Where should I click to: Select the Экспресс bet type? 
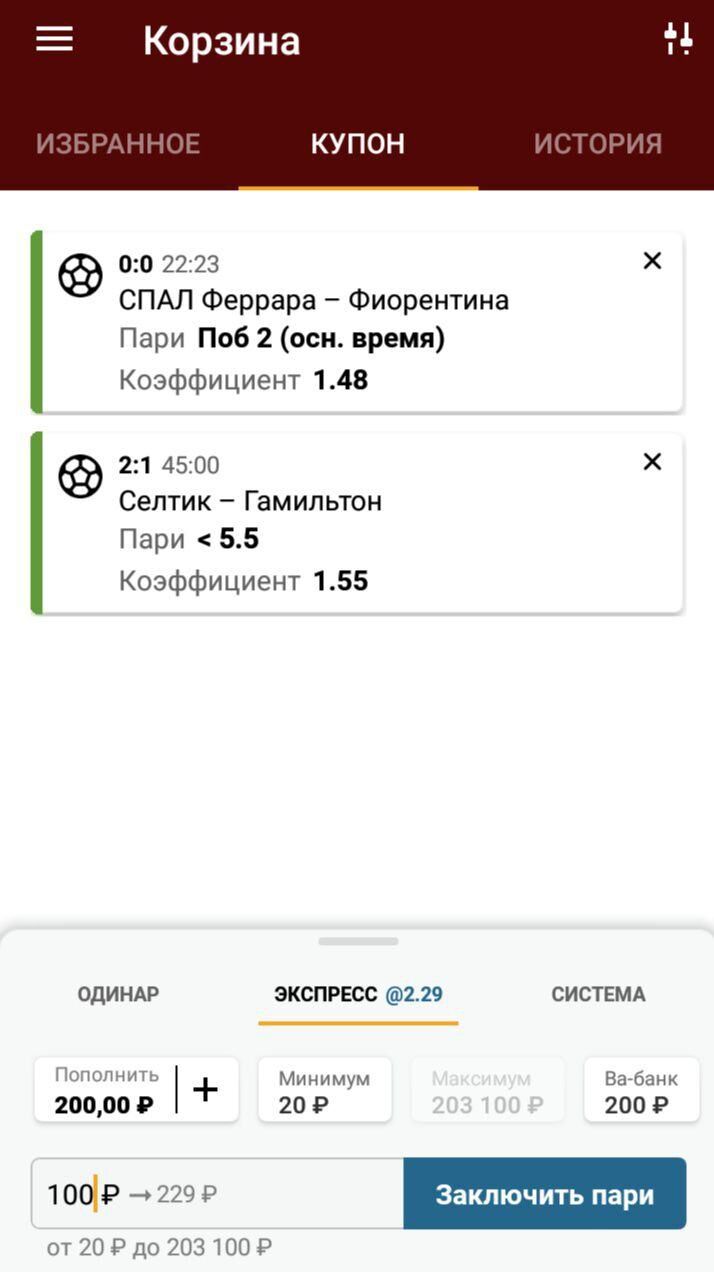click(x=358, y=994)
